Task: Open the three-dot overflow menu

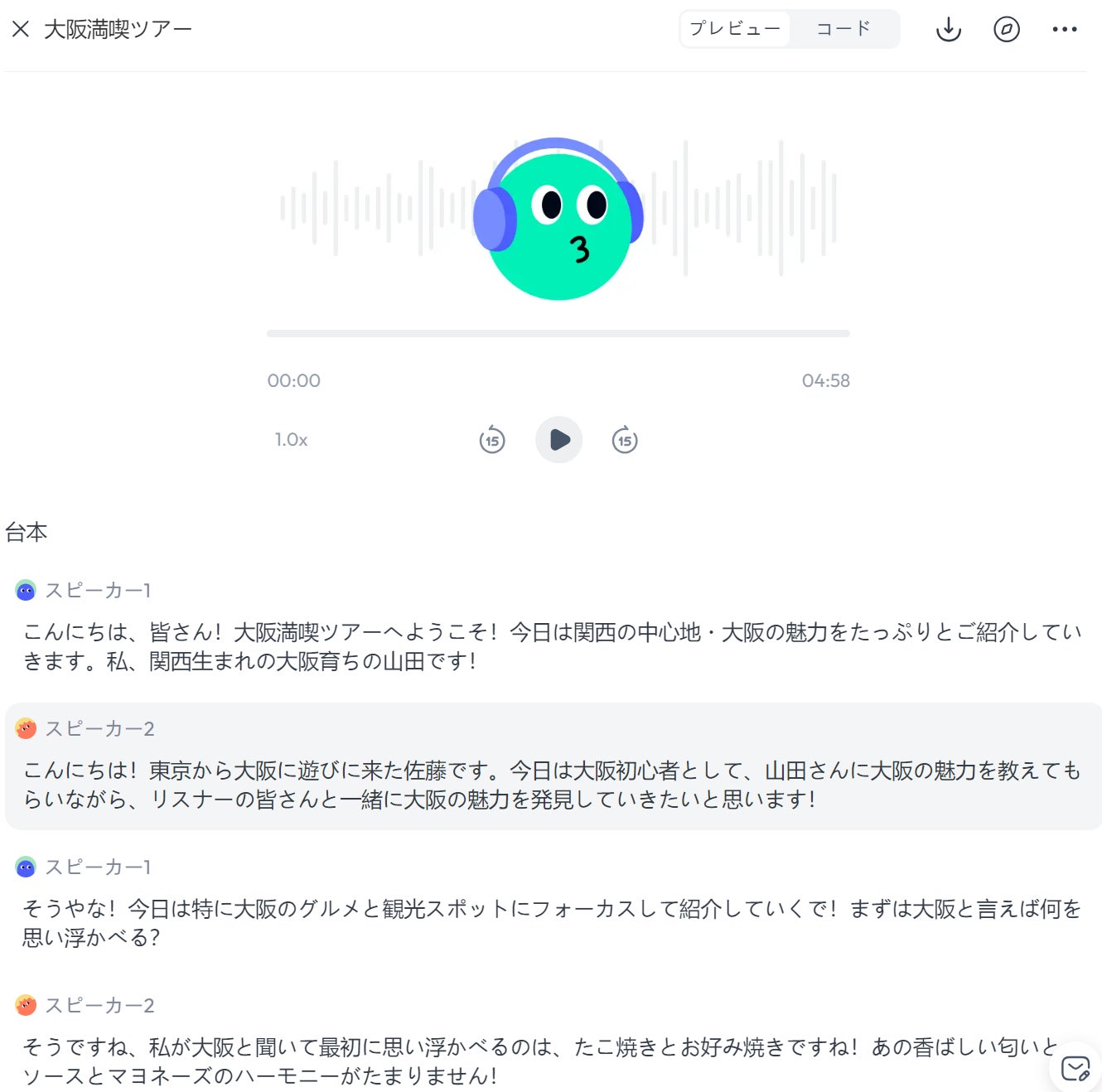Action: pyautogui.click(x=1064, y=29)
